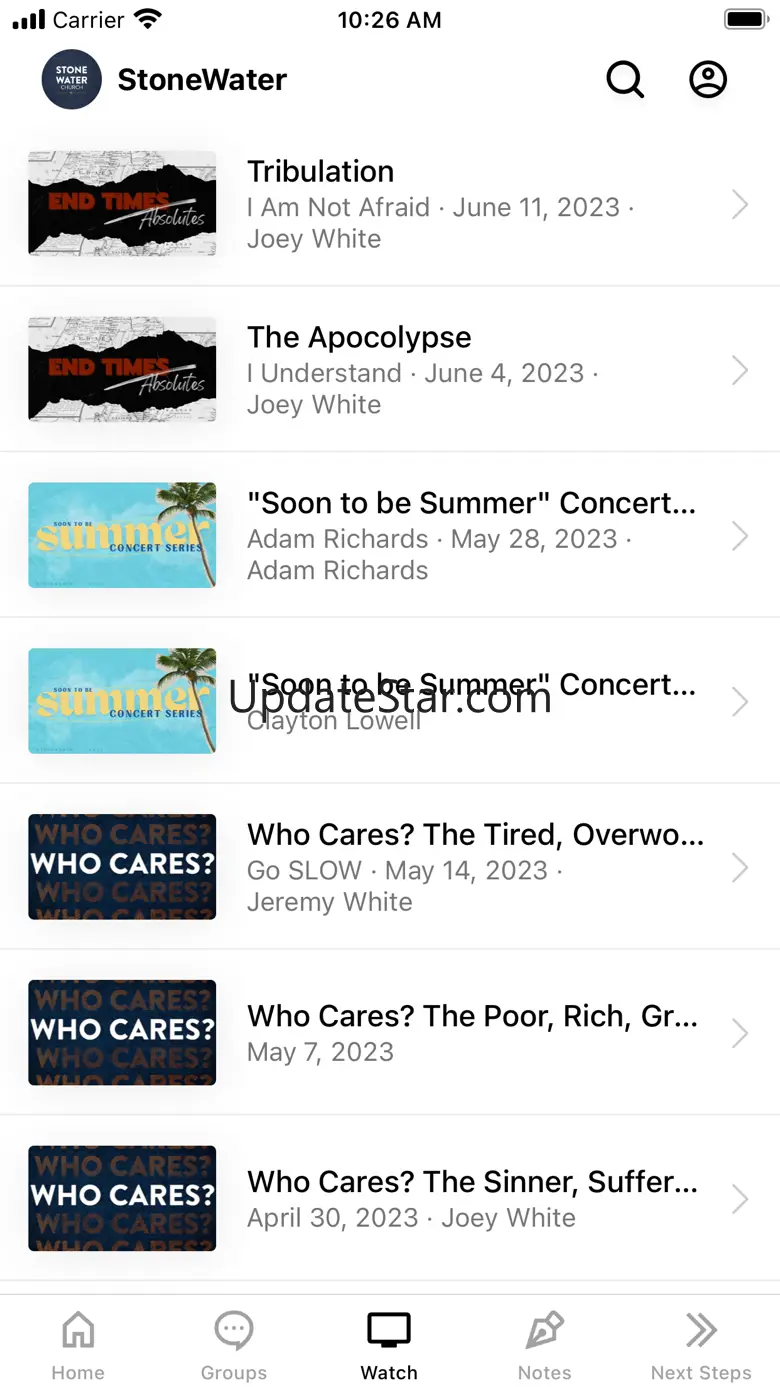This screenshot has height=1387, width=780.
Task: Switch to the Groups tab
Action: 234,1345
